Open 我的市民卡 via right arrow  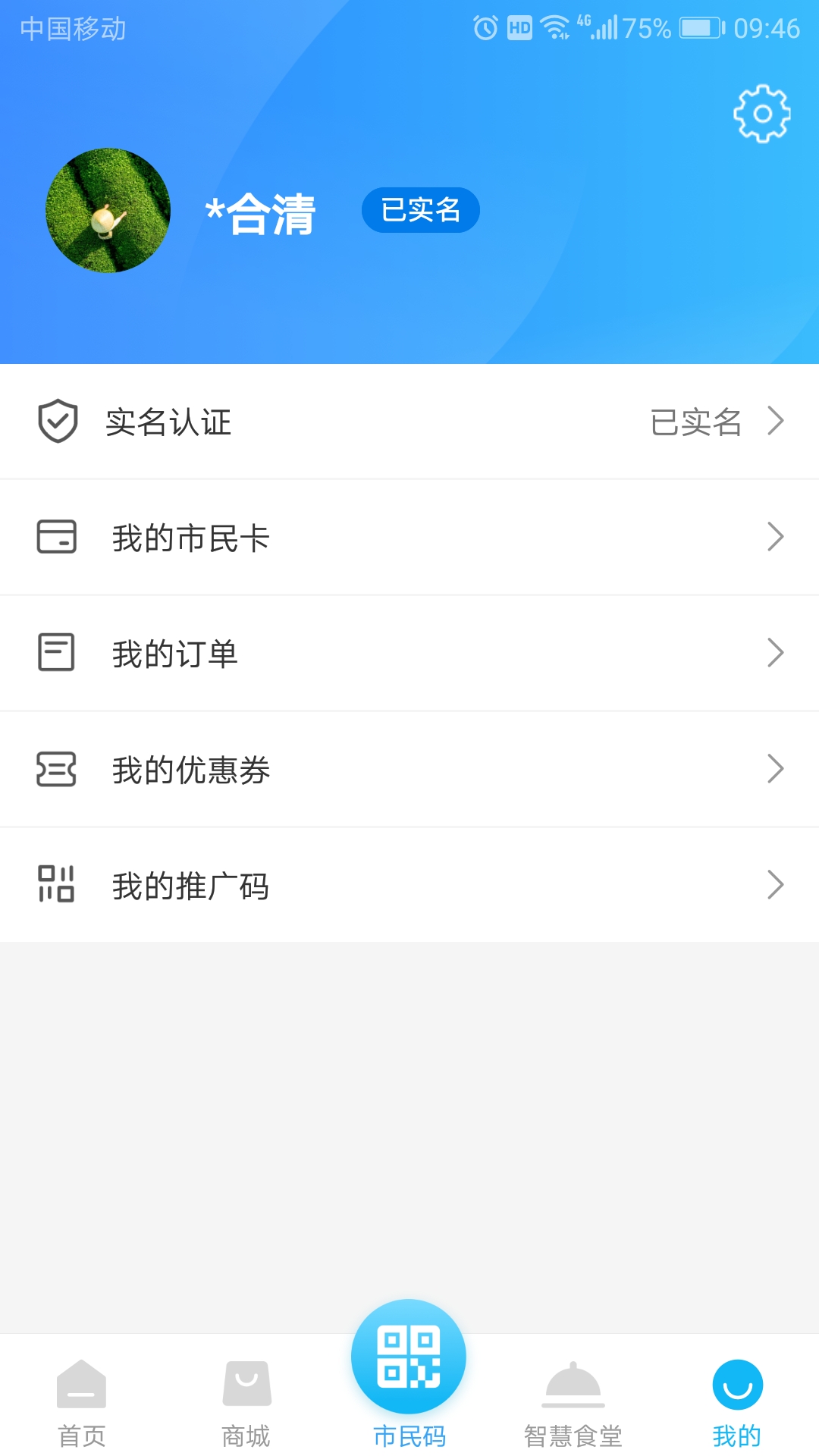(x=775, y=537)
